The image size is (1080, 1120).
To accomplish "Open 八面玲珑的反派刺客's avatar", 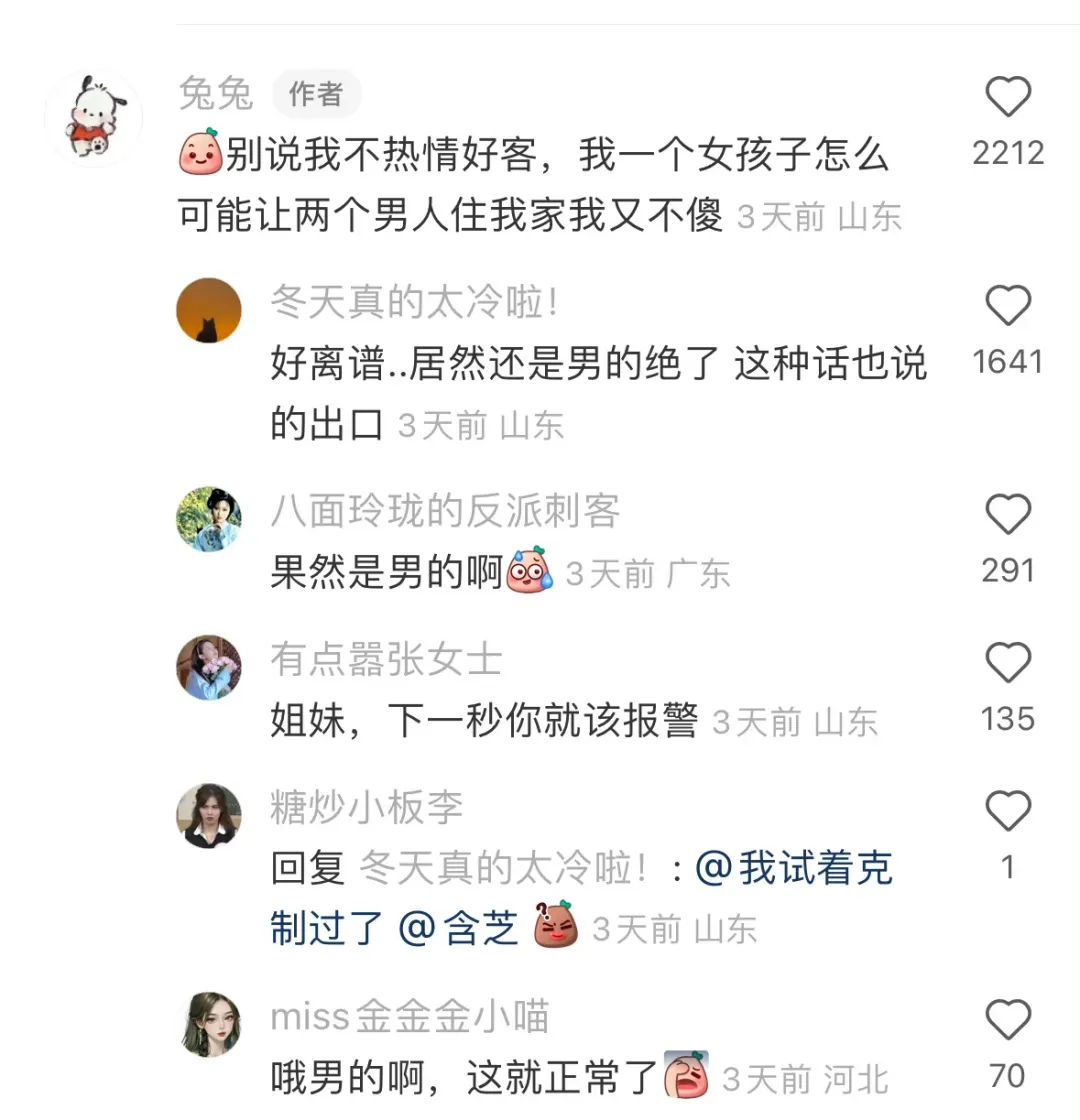I will tap(209, 520).
